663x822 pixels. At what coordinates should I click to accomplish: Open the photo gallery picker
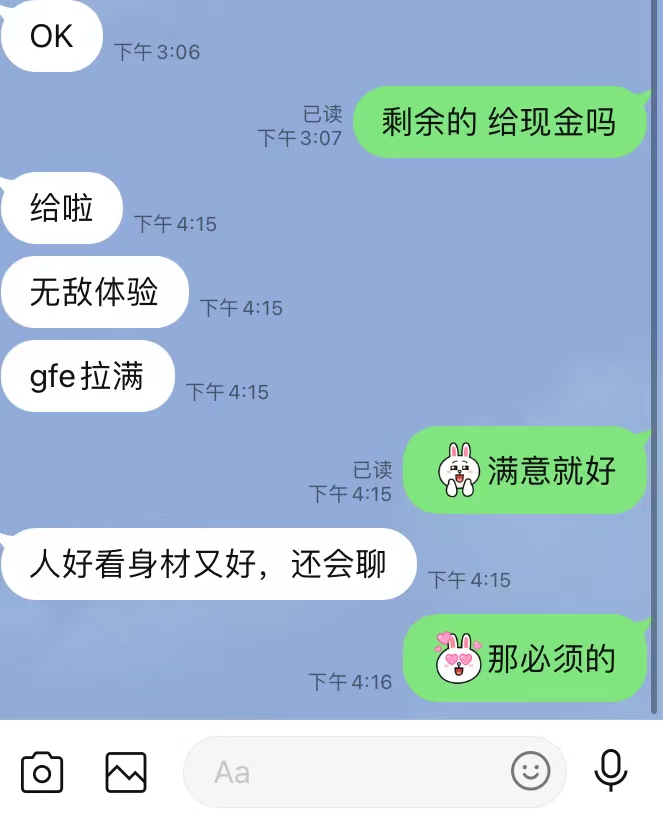click(126, 772)
